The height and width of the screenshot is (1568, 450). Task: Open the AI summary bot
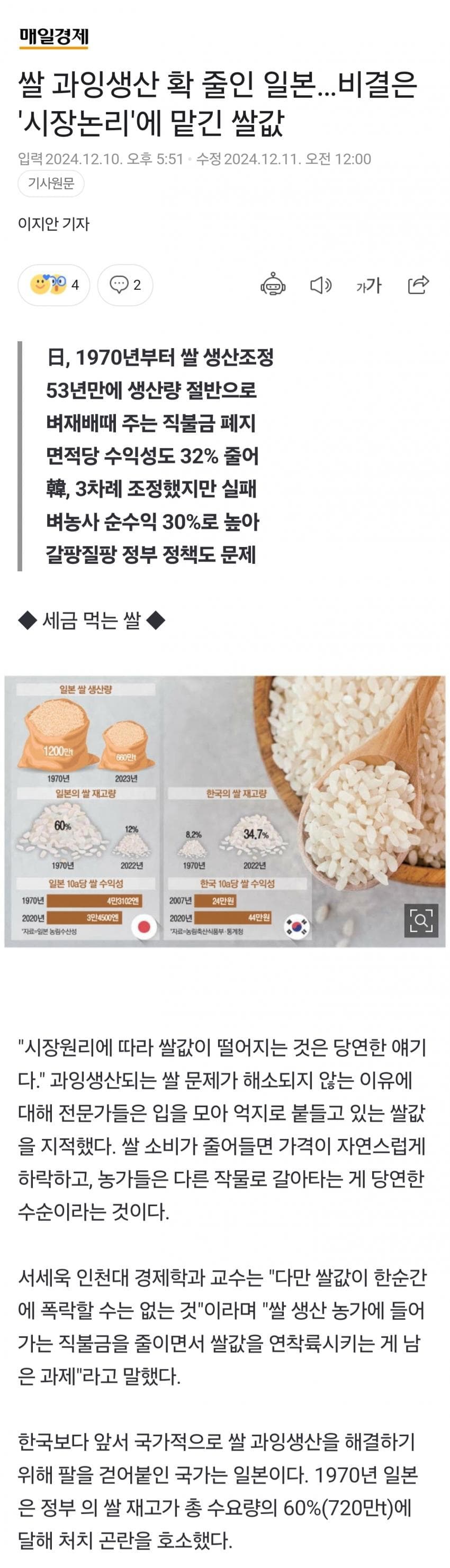pyautogui.click(x=273, y=284)
